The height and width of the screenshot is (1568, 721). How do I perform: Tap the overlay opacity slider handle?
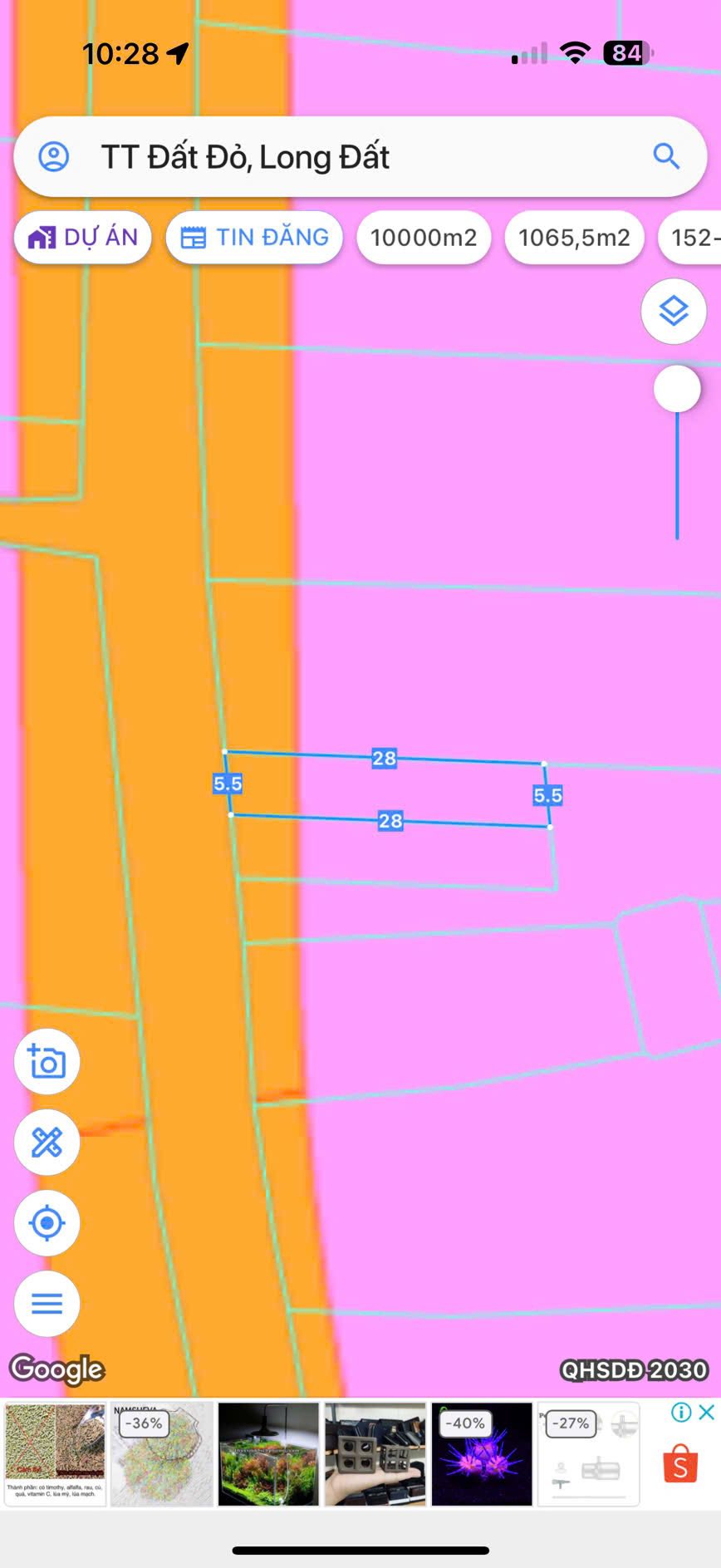click(x=677, y=389)
